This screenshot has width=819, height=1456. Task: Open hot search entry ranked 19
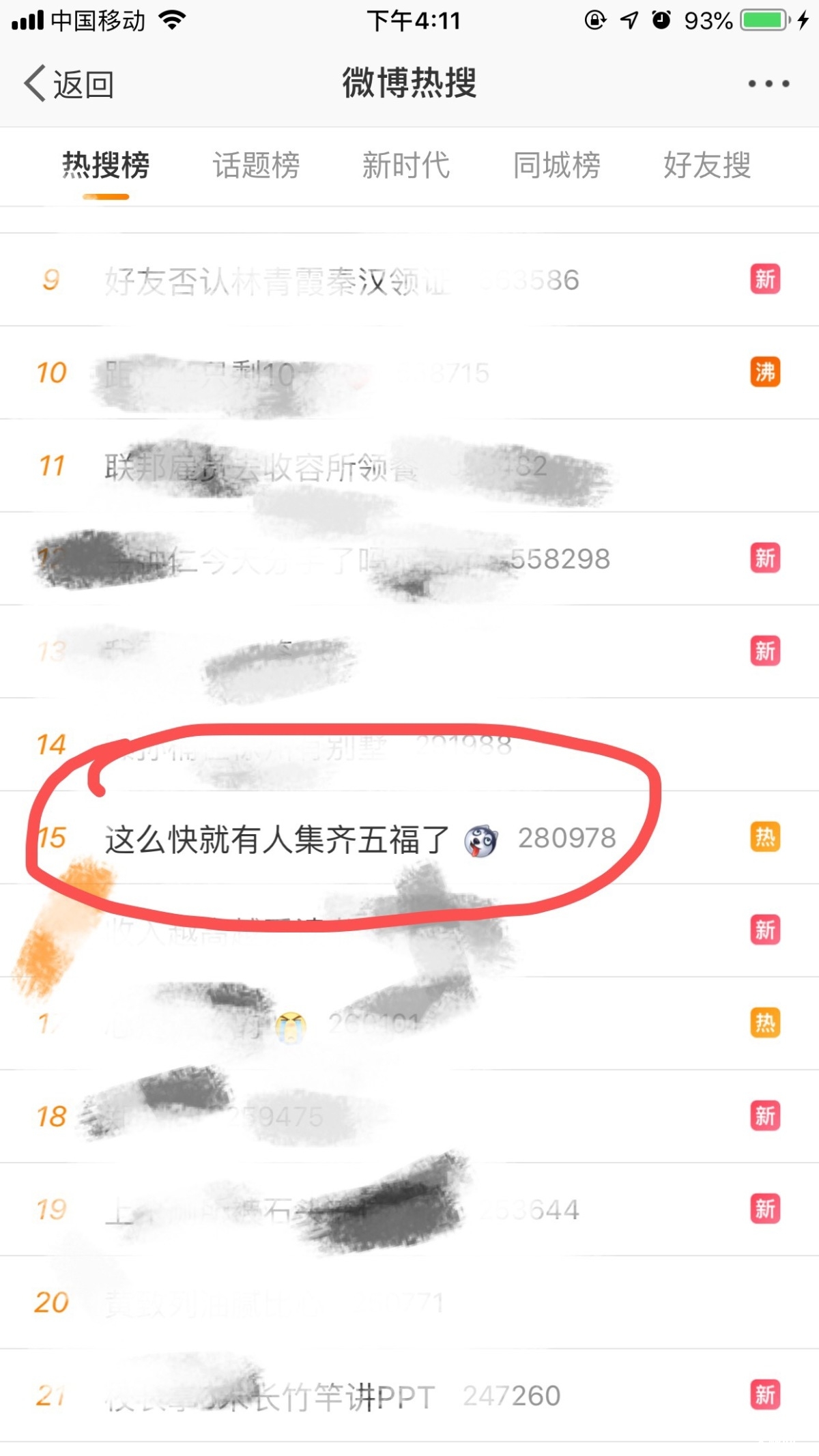click(409, 1210)
